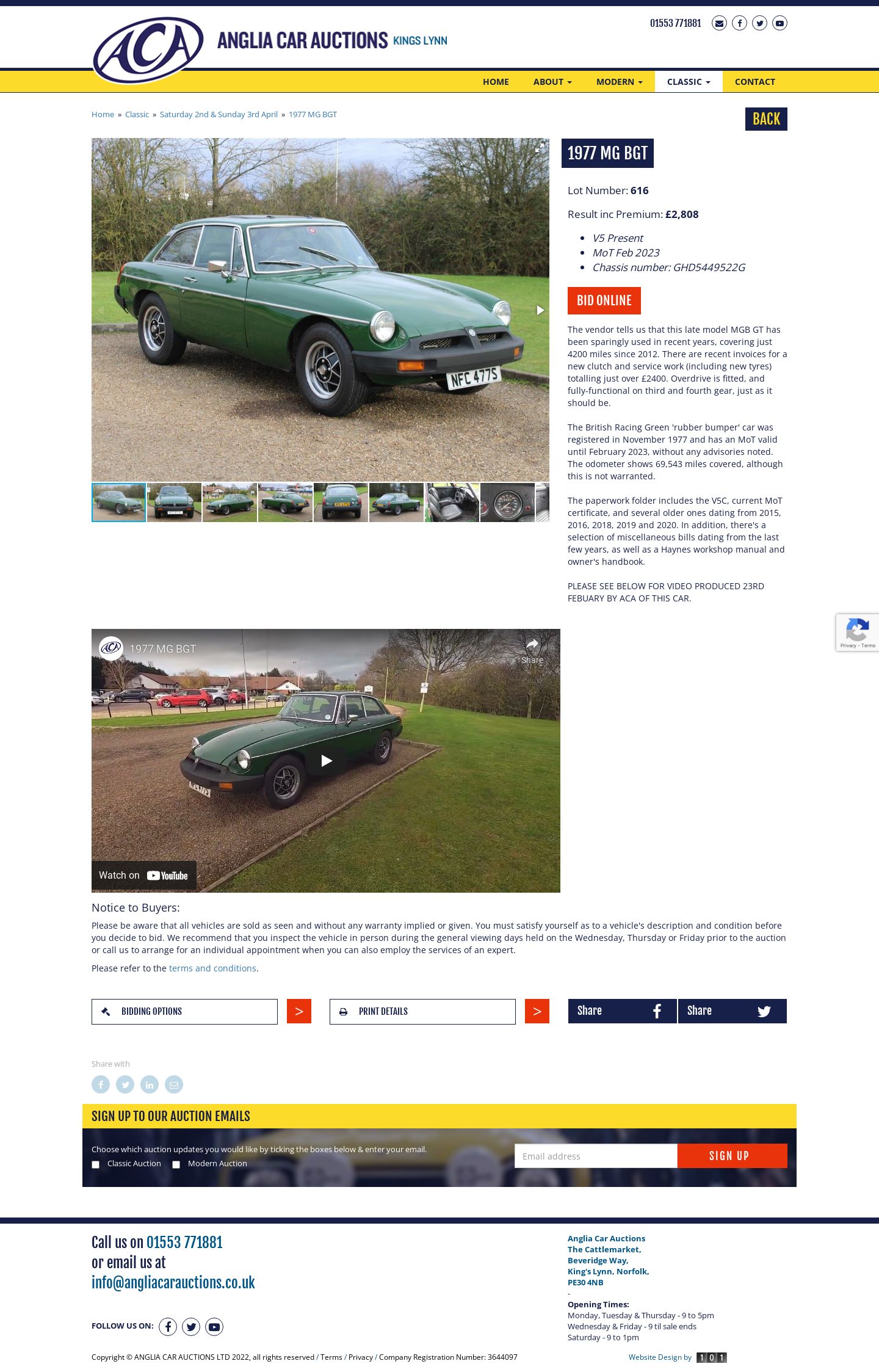Open the terms and conditions link

(x=212, y=968)
